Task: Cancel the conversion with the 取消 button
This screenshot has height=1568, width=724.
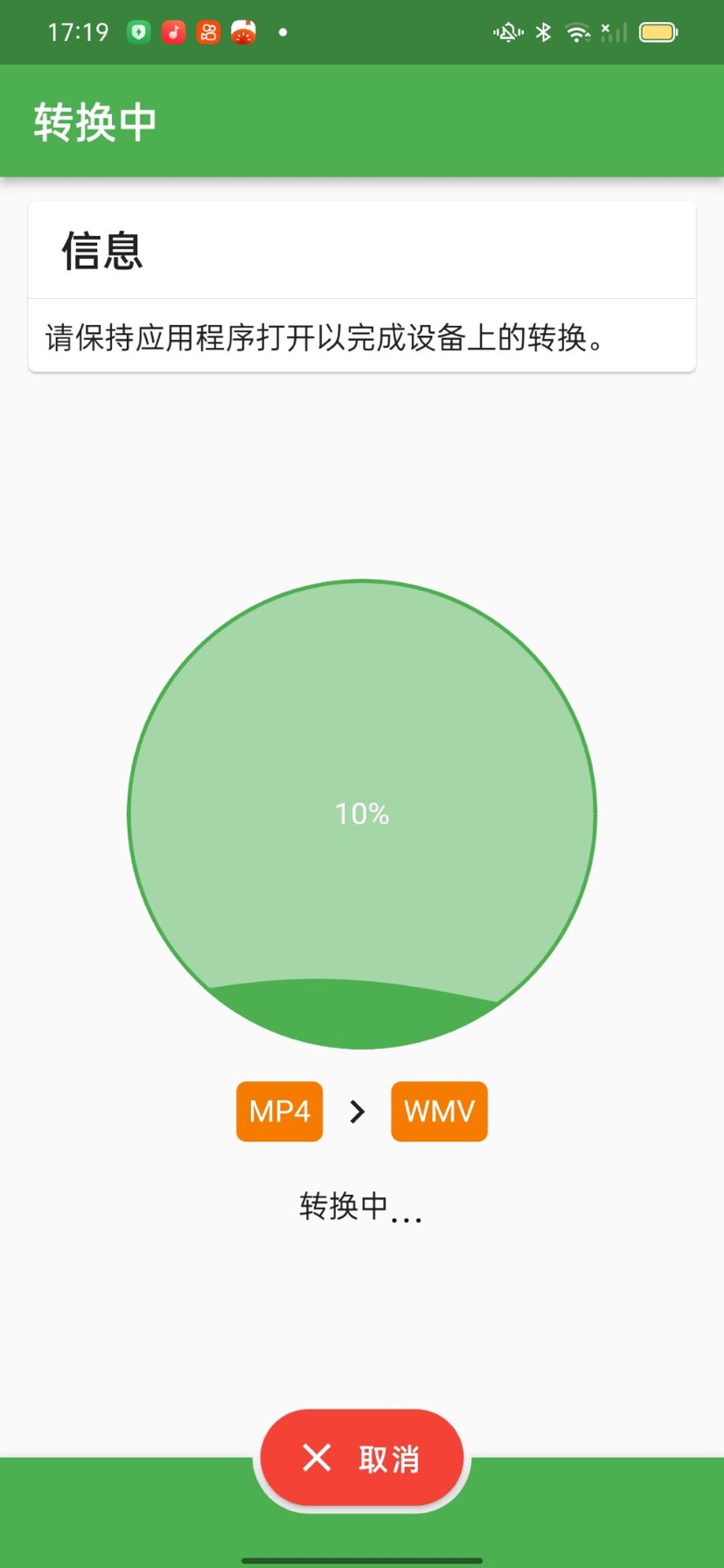Action: [x=361, y=1458]
